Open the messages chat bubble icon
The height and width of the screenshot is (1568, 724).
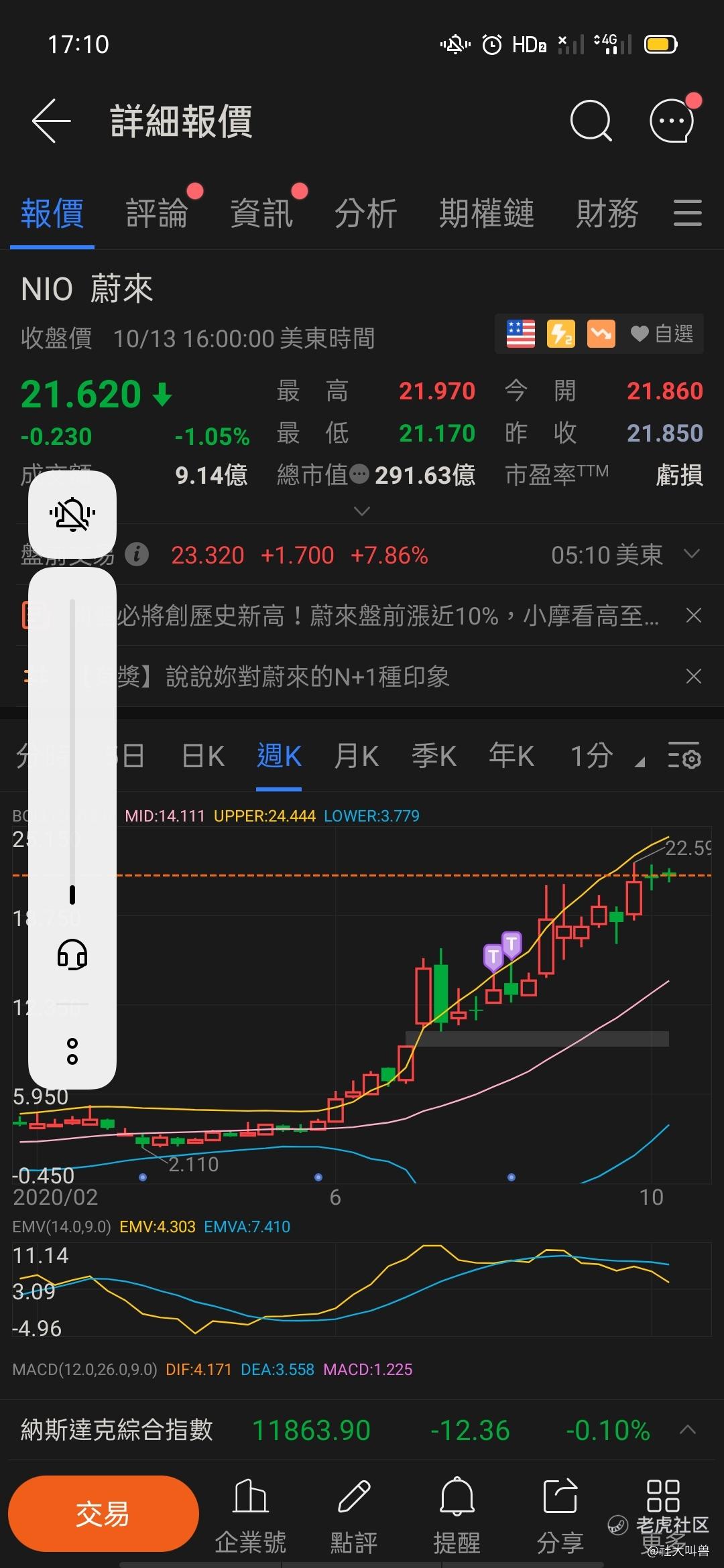coord(672,121)
